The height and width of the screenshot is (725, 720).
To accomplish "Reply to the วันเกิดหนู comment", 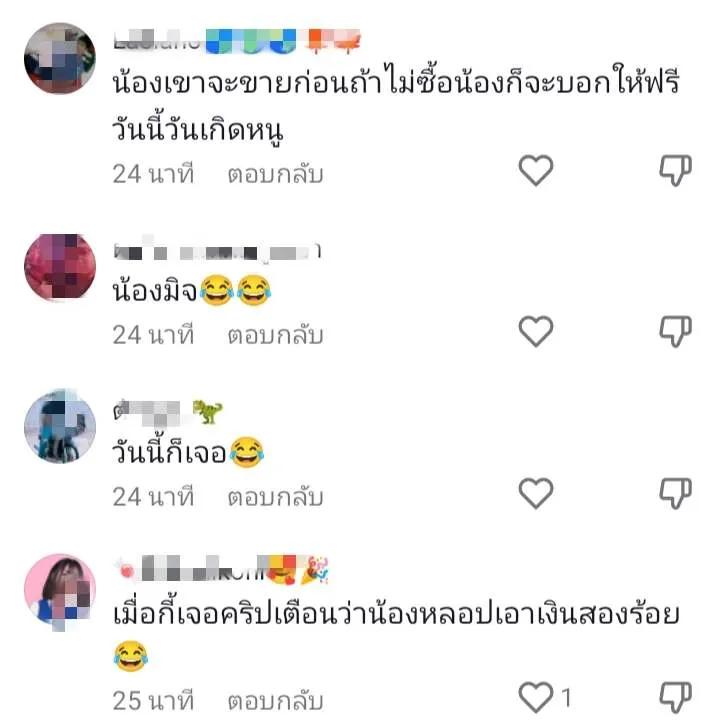I will [275, 173].
